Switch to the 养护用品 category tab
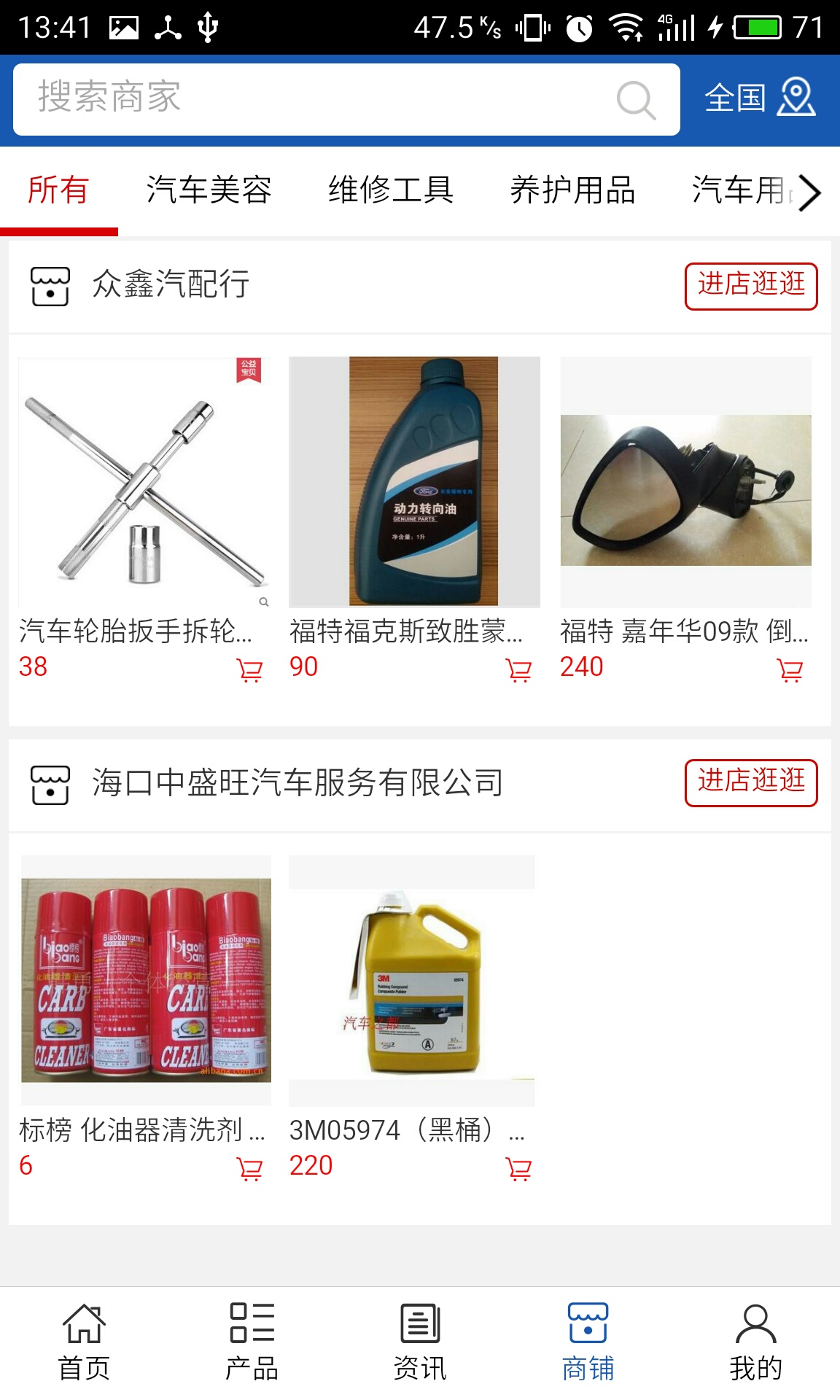Image resolution: width=840 pixels, height=1400 pixels. (572, 190)
